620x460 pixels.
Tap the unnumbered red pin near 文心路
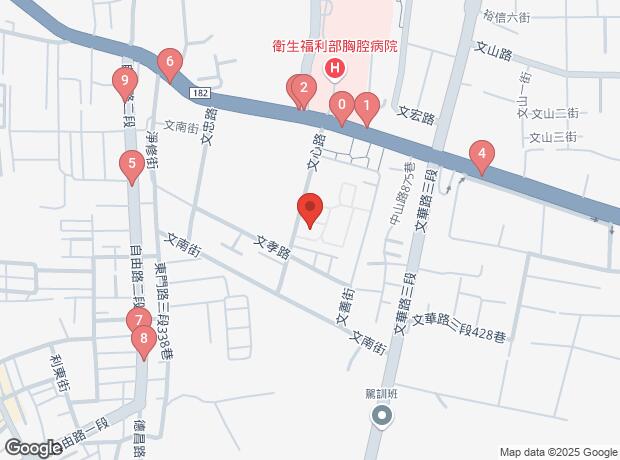tap(310, 208)
